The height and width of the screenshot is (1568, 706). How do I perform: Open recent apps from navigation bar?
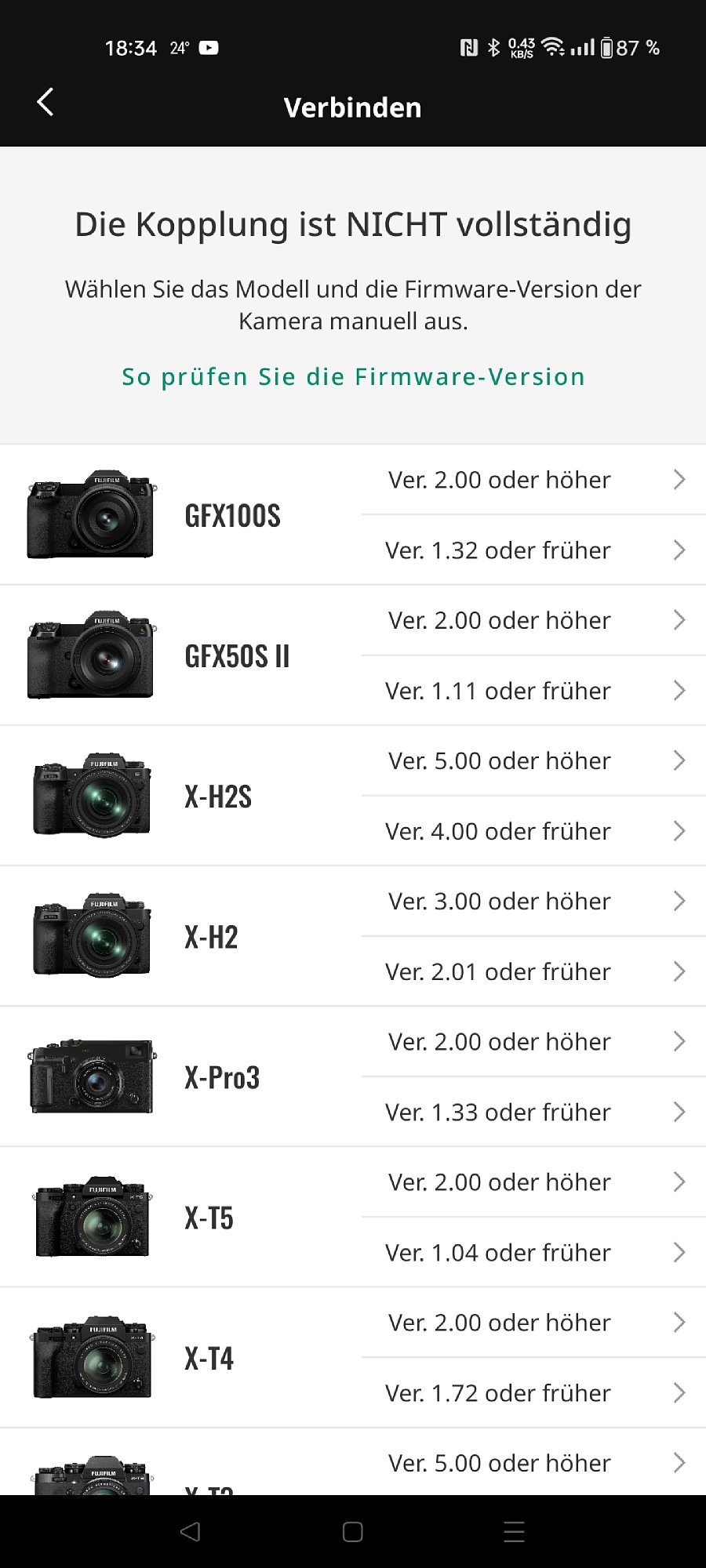point(515,1532)
